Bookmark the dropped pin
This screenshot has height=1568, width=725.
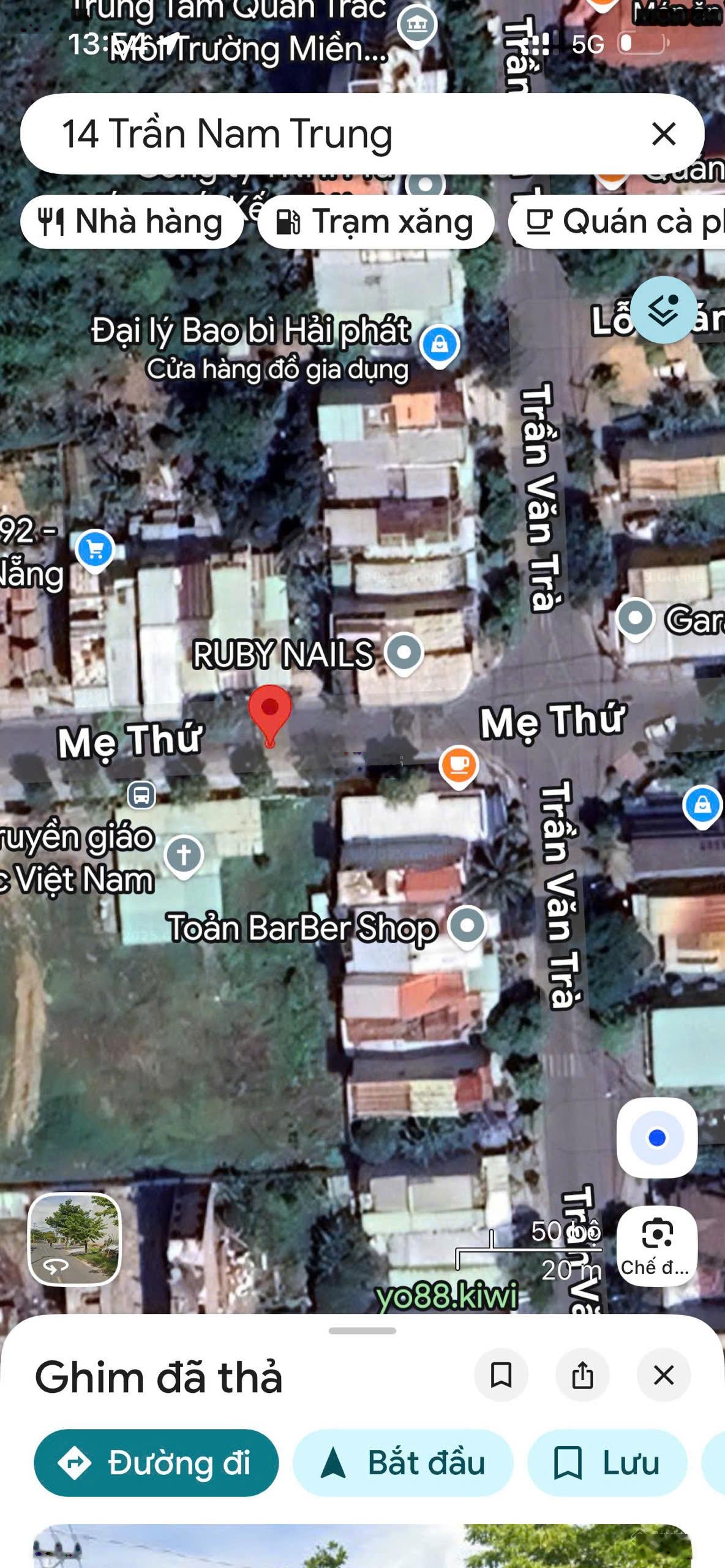pos(501,1375)
